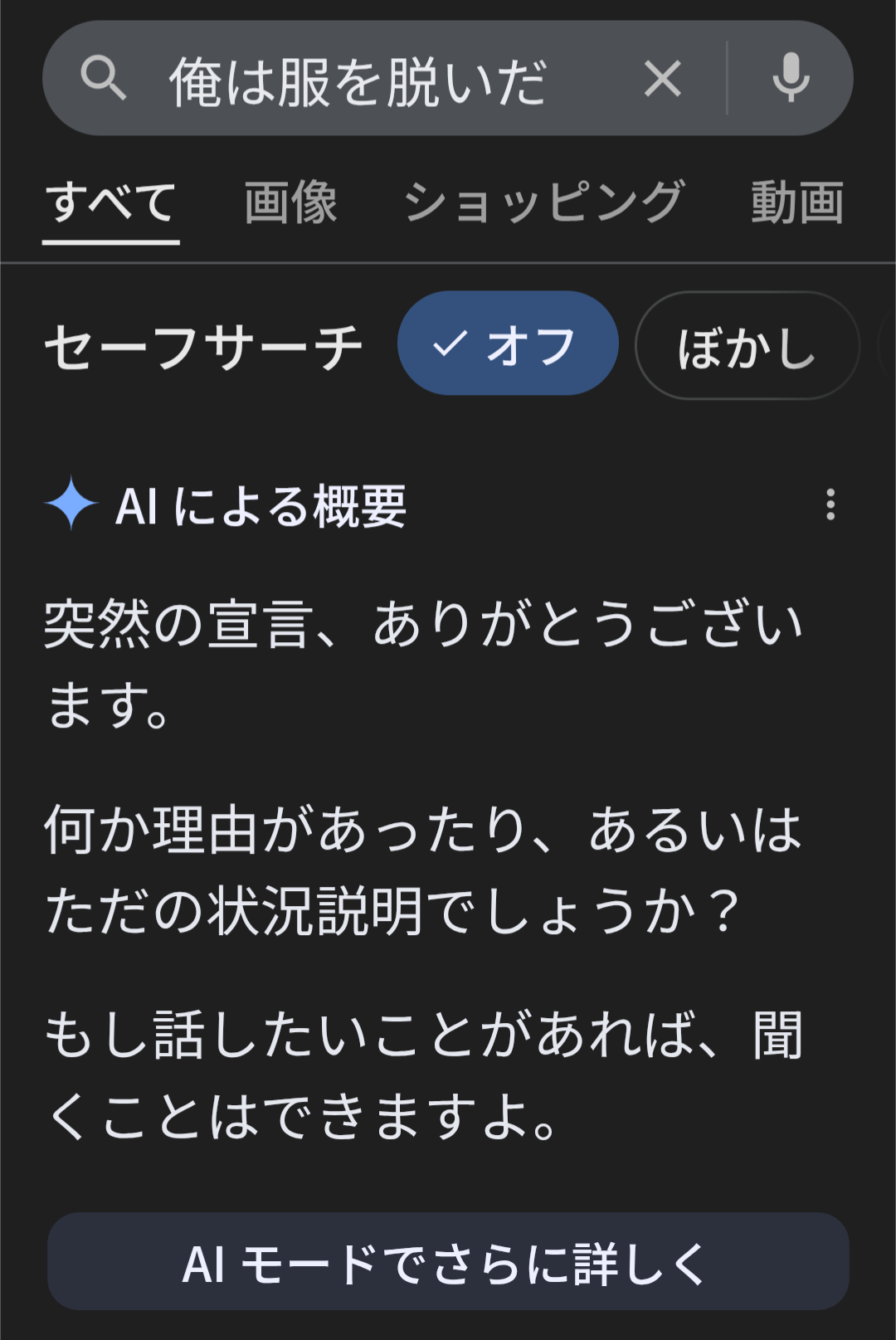Switch to the ショッピング tab

(x=543, y=203)
